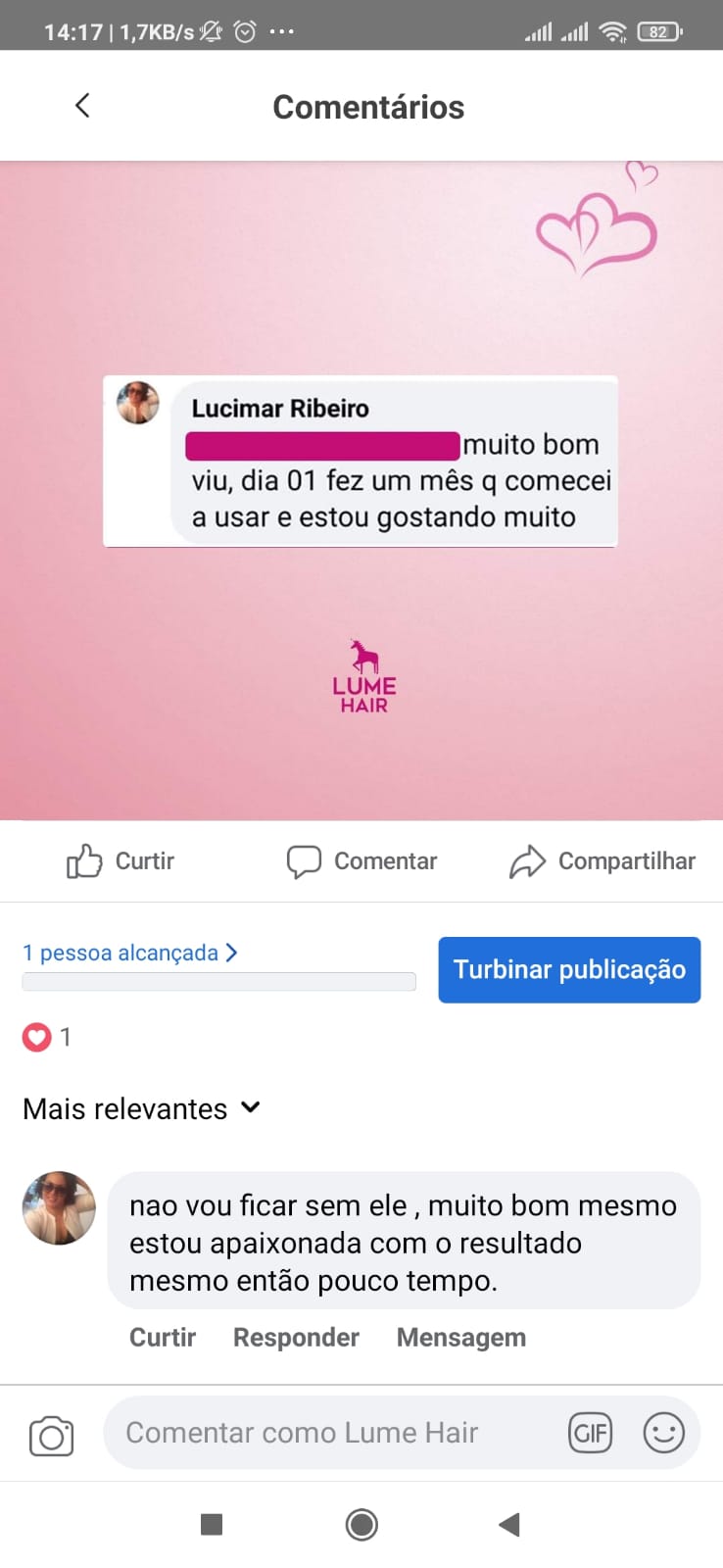Viewport: 723px width, 1568px height.
Task: Open the emoji smiley picker
Action: coord(663,1433)
